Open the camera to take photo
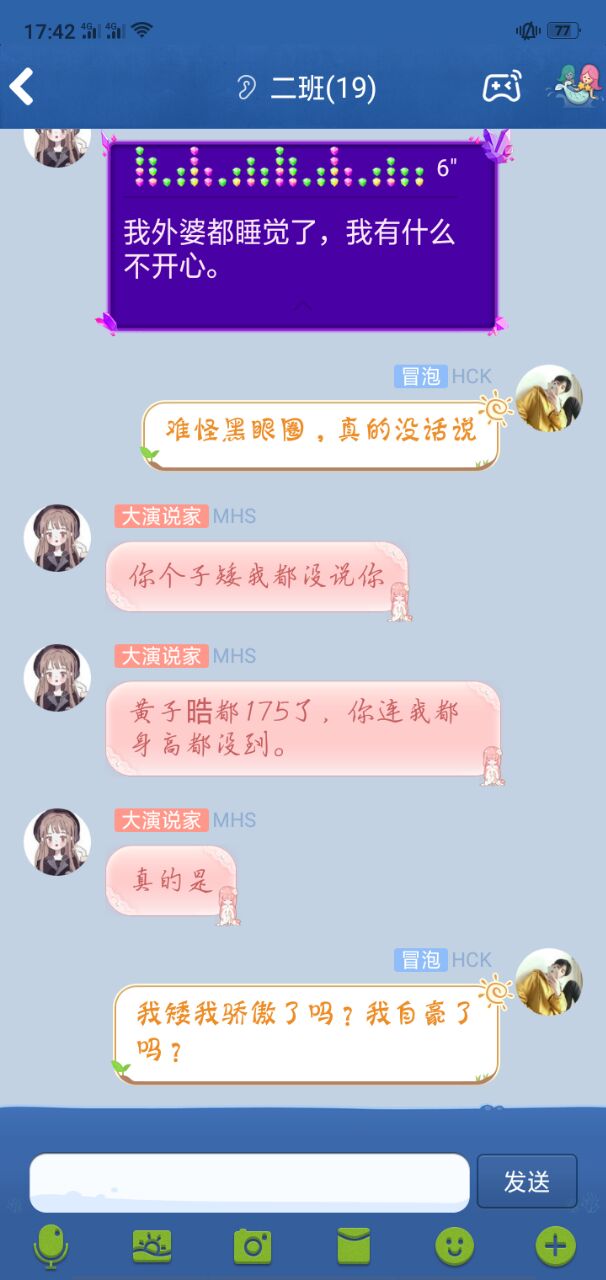 253,1246
